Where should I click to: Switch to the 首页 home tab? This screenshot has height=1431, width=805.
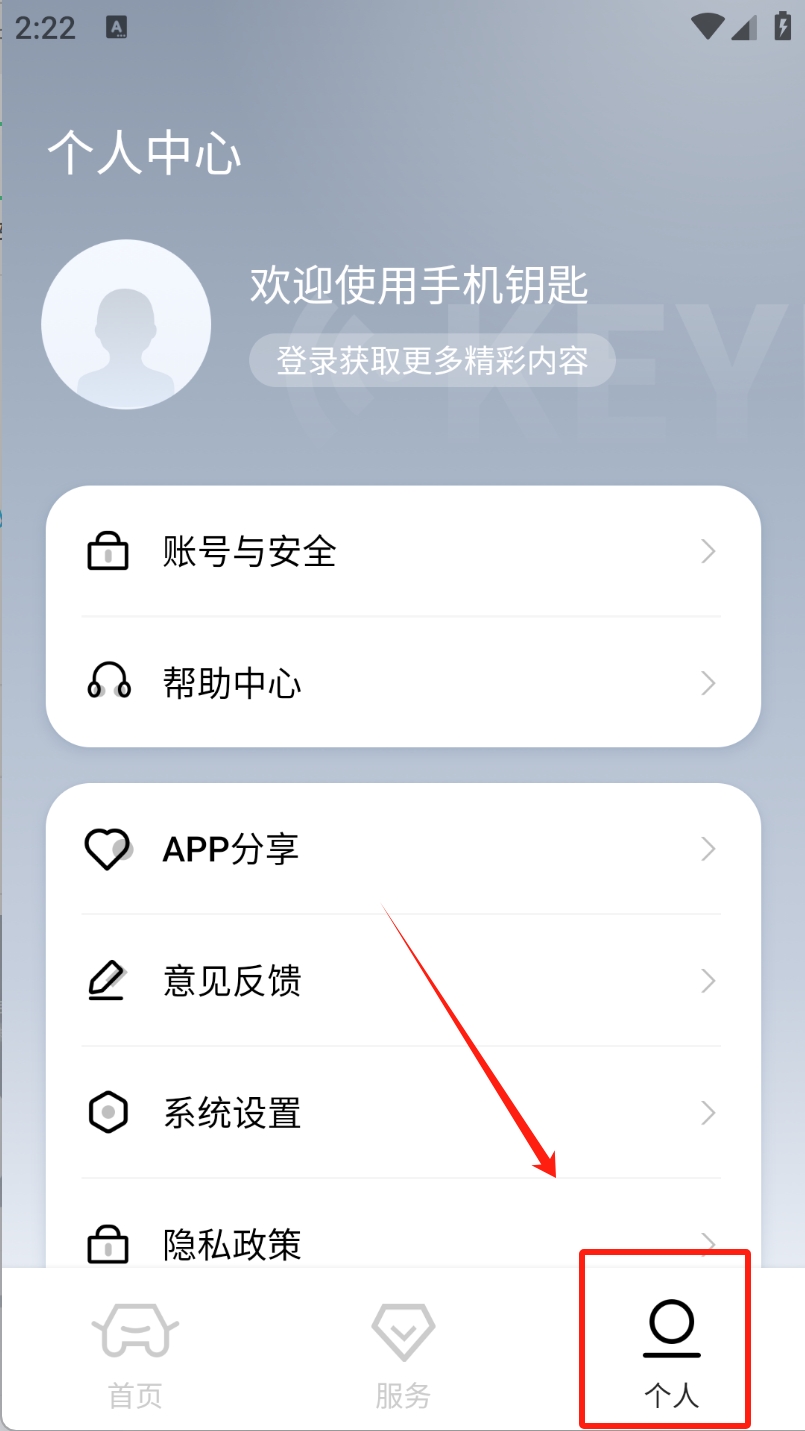click(x=135, y=1355)
